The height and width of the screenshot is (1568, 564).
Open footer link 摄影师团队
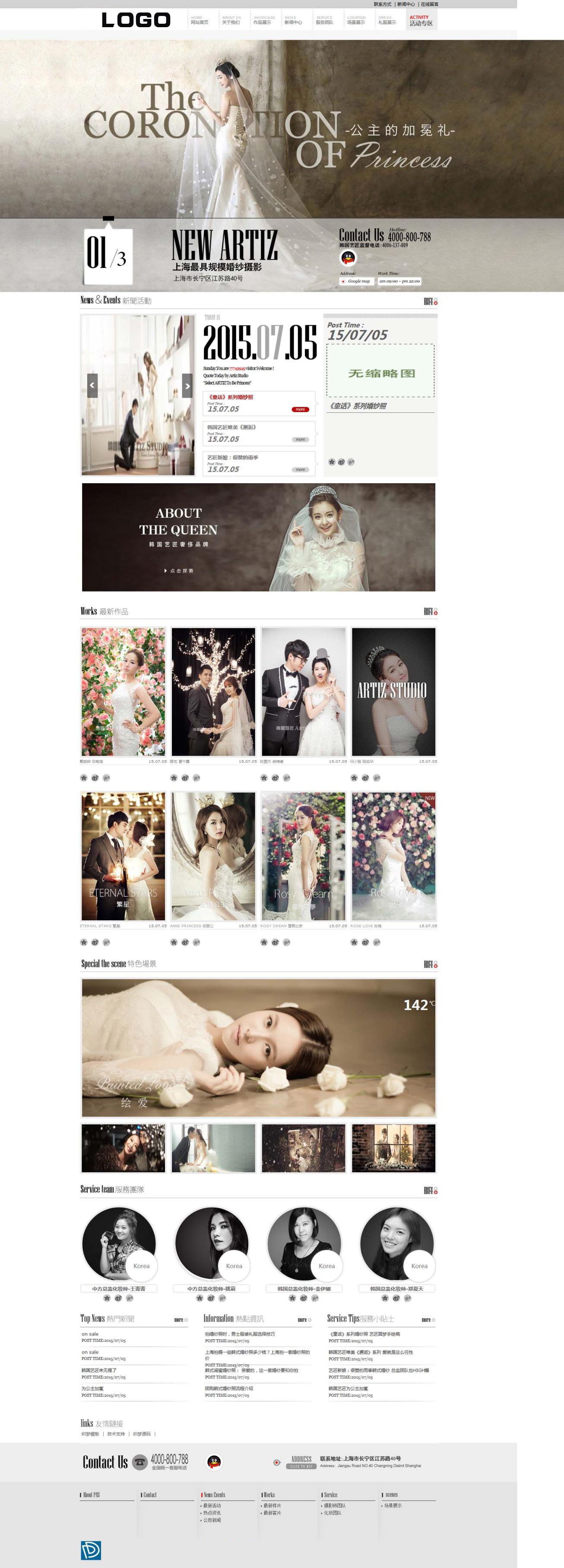(x=334, y=1505)
